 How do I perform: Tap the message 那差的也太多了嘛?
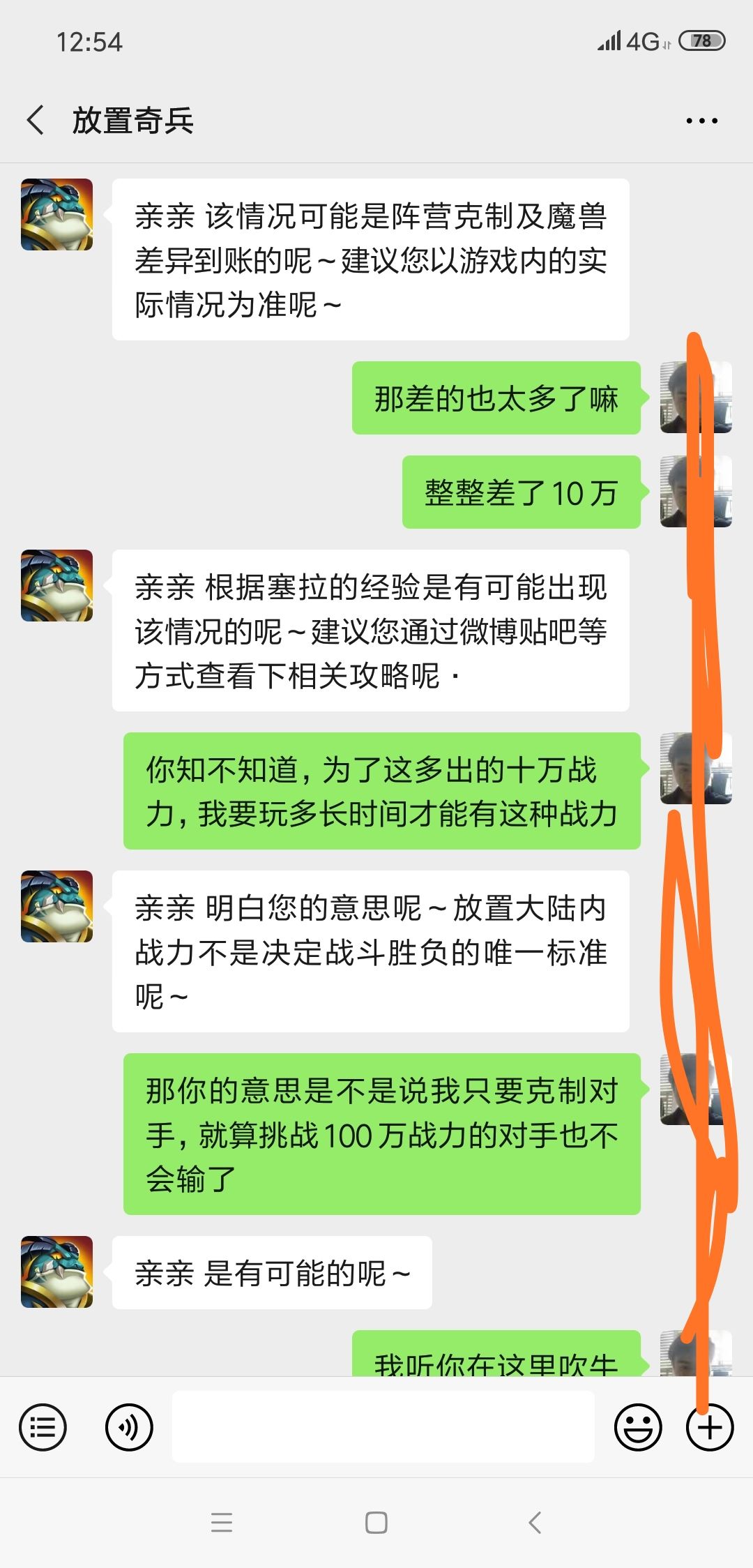[496, 398]
